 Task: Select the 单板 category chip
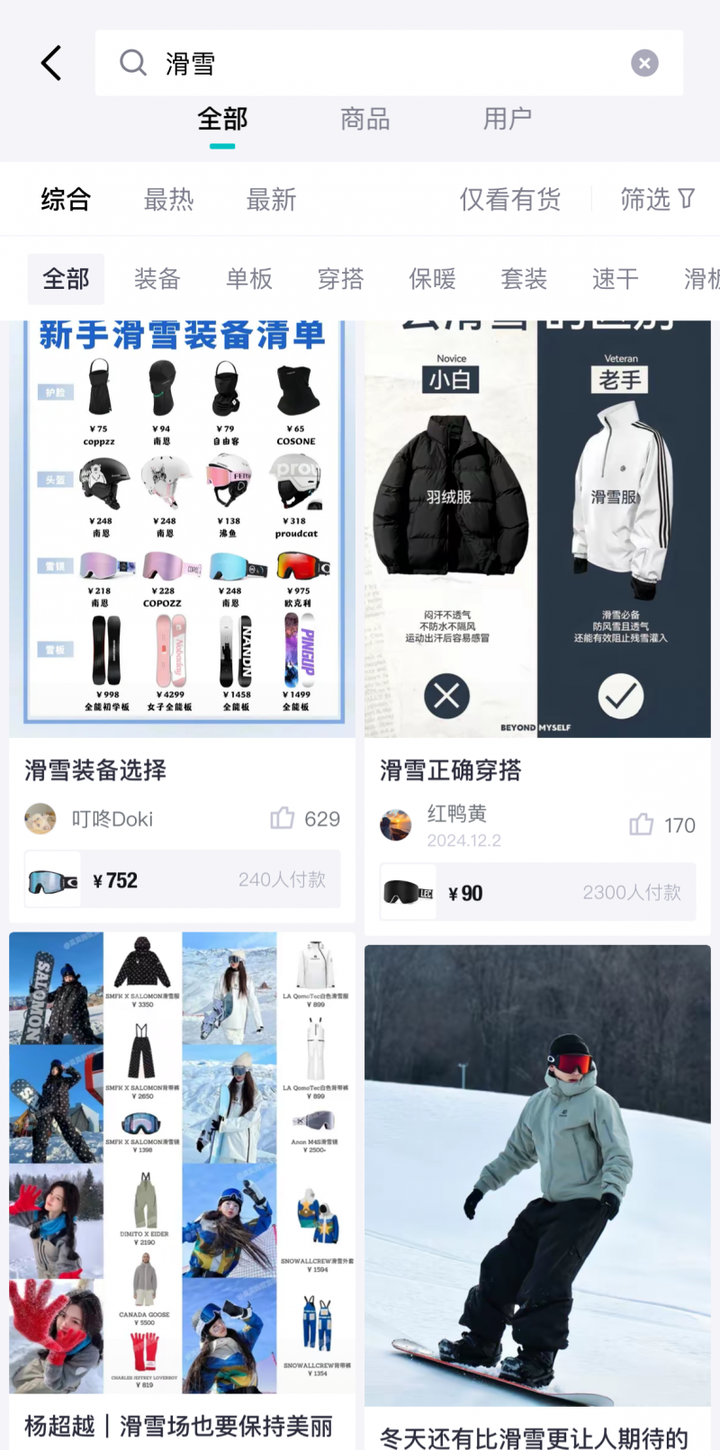[249, 279]
